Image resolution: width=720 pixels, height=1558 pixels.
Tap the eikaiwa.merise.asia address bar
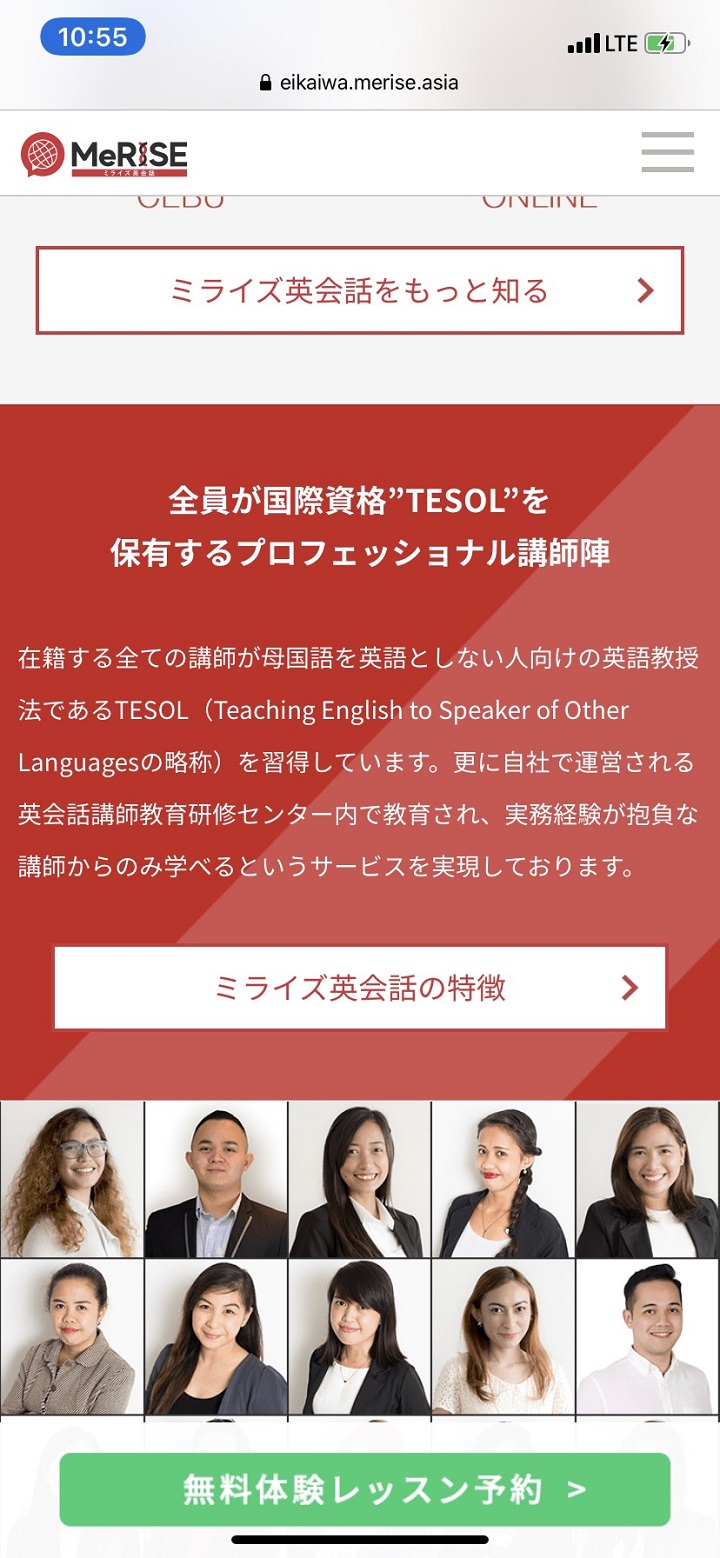click(360, 82)
